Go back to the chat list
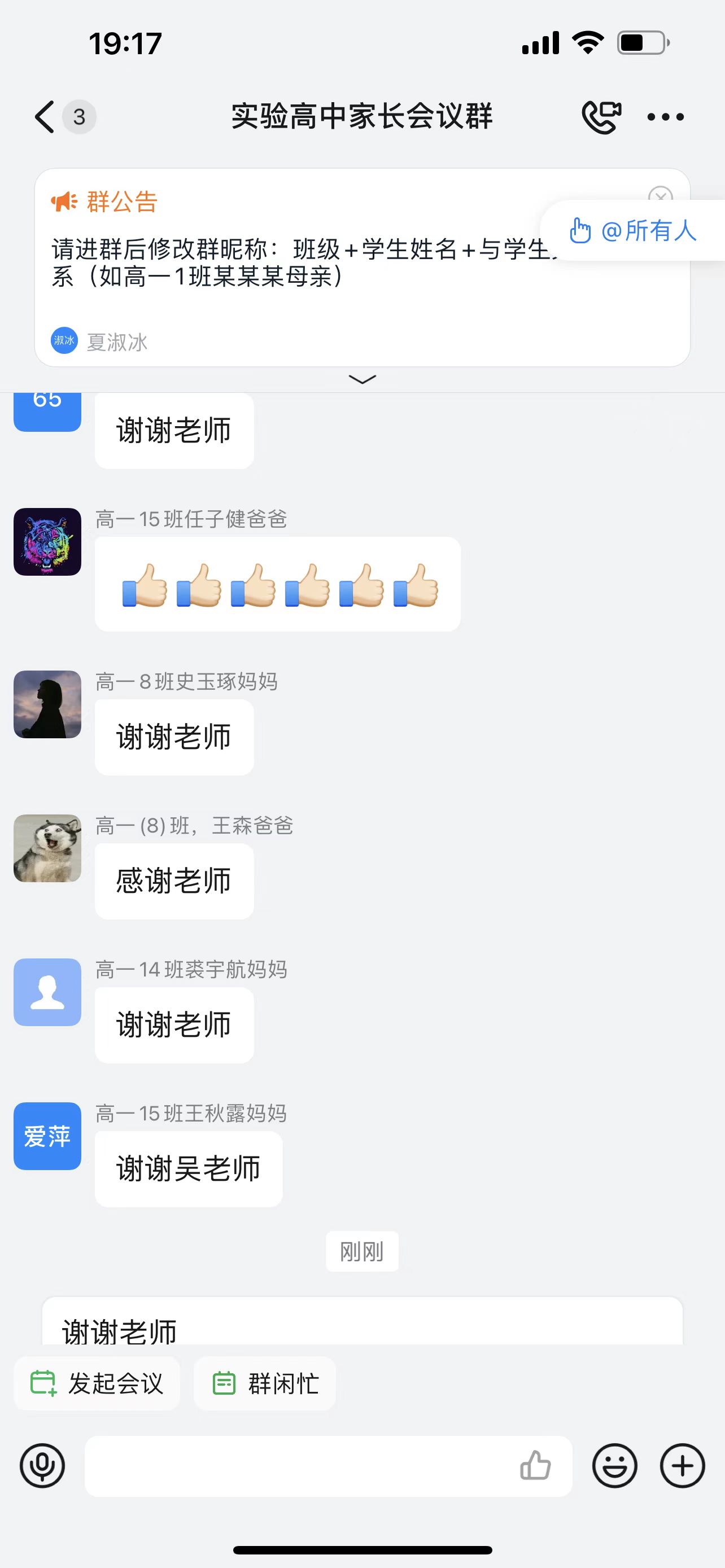This screenshot has height=1568, width=725. tap(45, 116)
